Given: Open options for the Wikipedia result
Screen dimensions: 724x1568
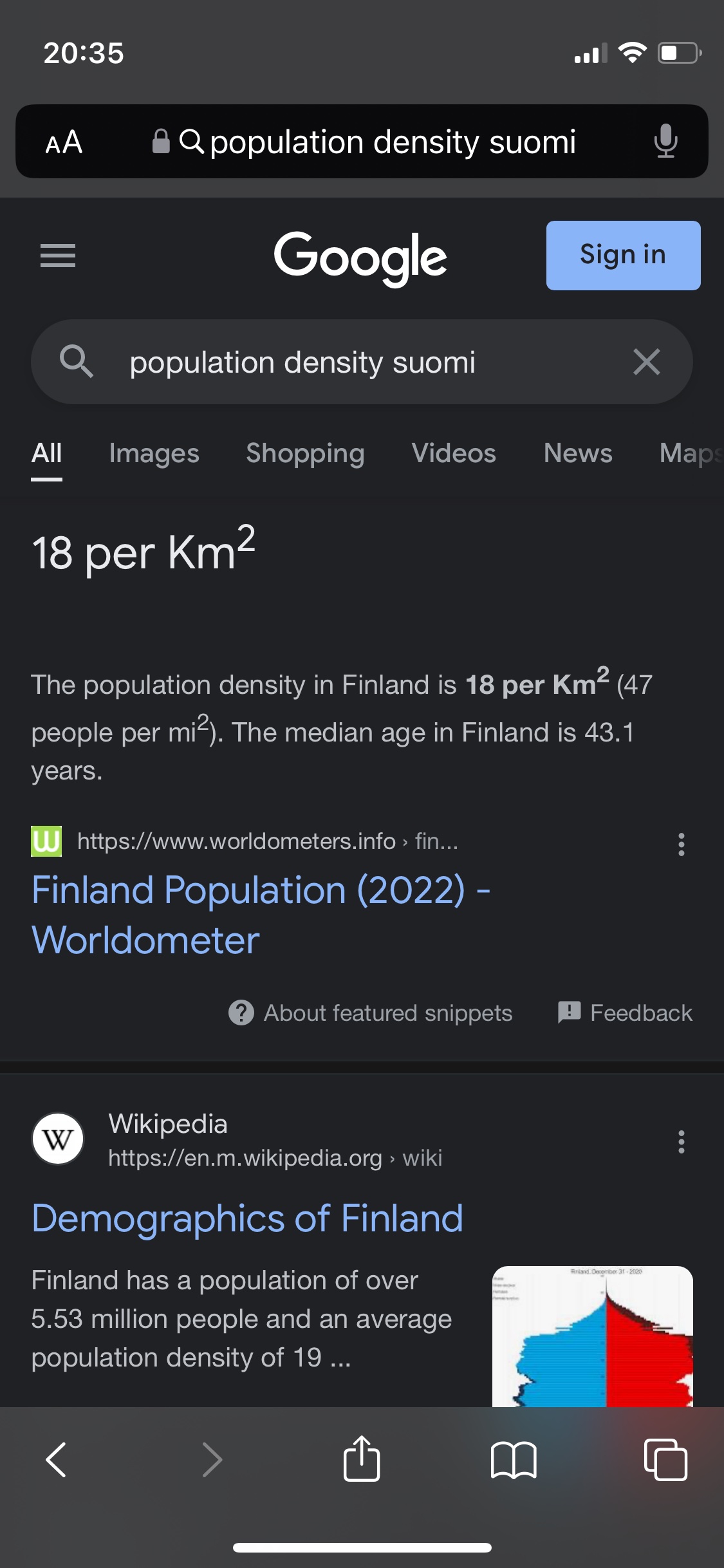Looking at the screenshot, I should click(681, 1141).
